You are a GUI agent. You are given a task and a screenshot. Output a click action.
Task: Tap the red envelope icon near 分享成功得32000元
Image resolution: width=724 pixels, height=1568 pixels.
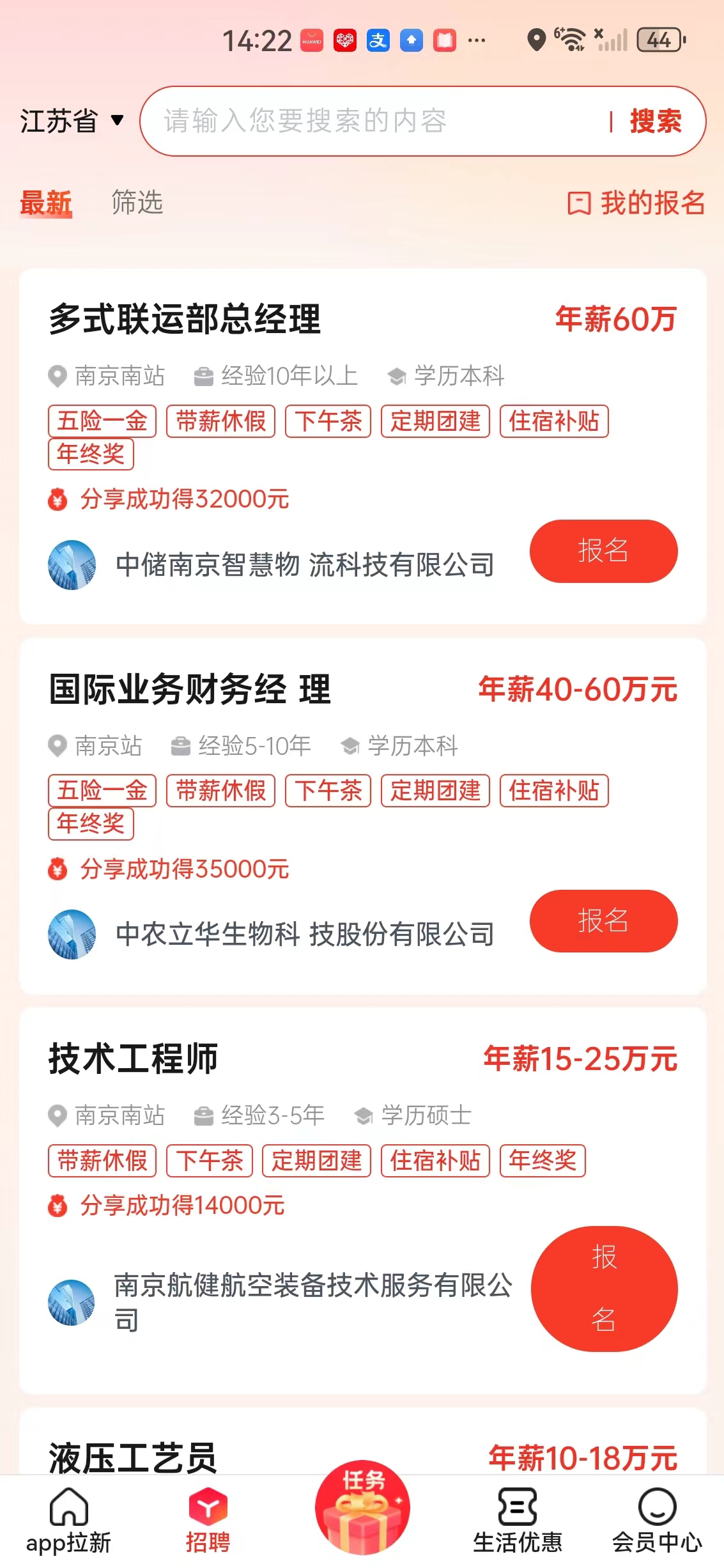pyautogui.click(x=57, y=501)
